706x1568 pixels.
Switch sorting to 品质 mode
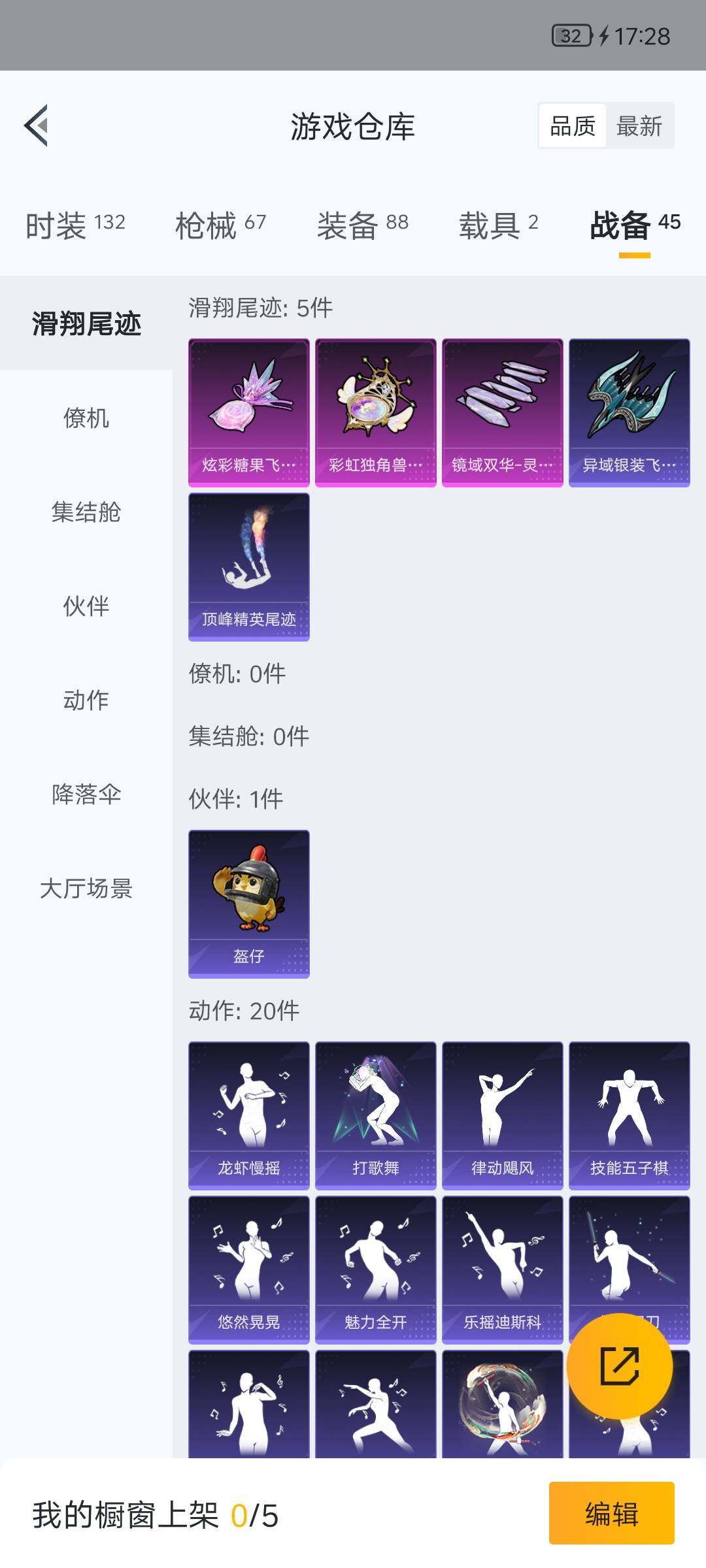[571, 125]
